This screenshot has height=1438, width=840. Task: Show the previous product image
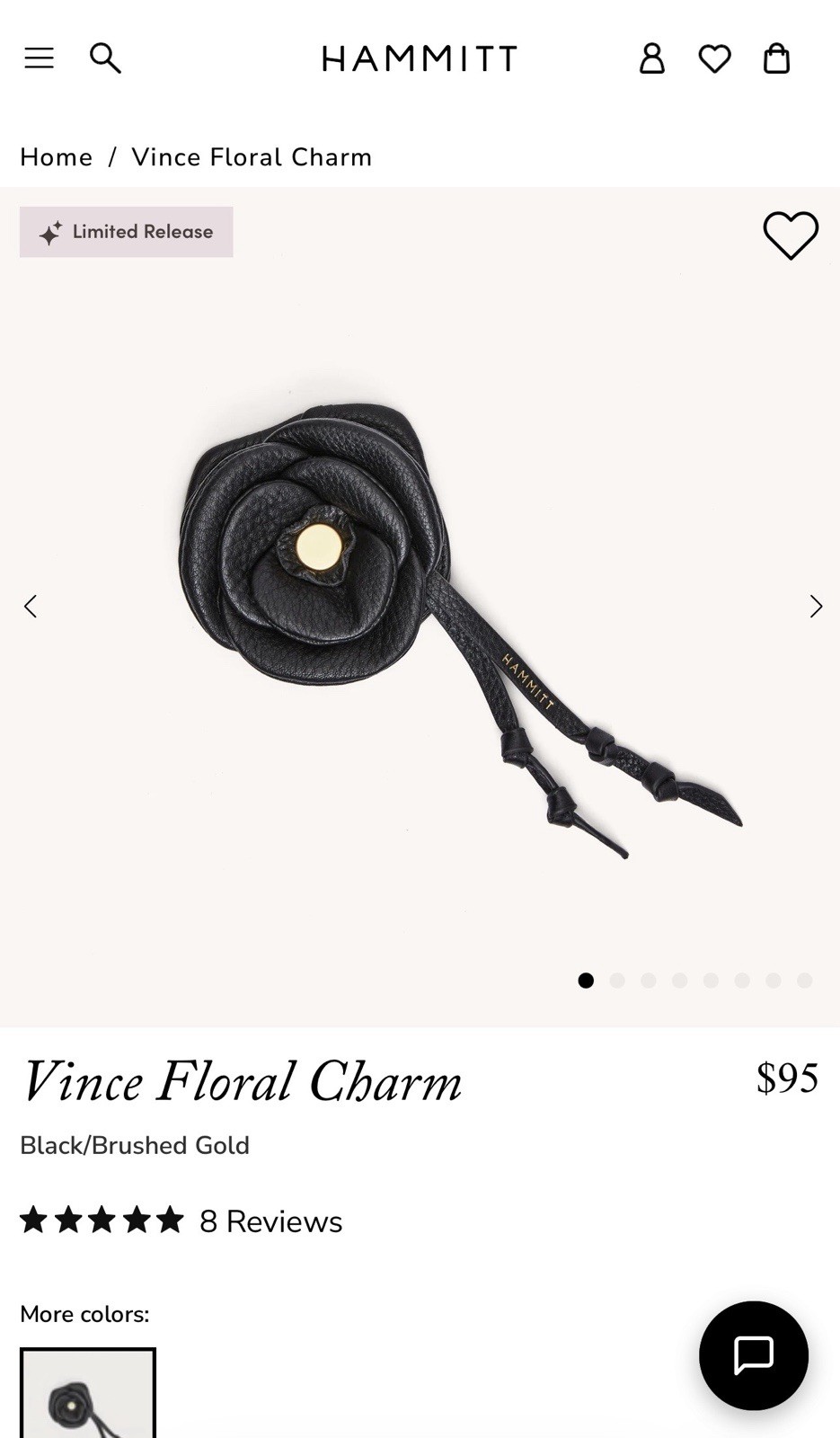pos(31,607)
